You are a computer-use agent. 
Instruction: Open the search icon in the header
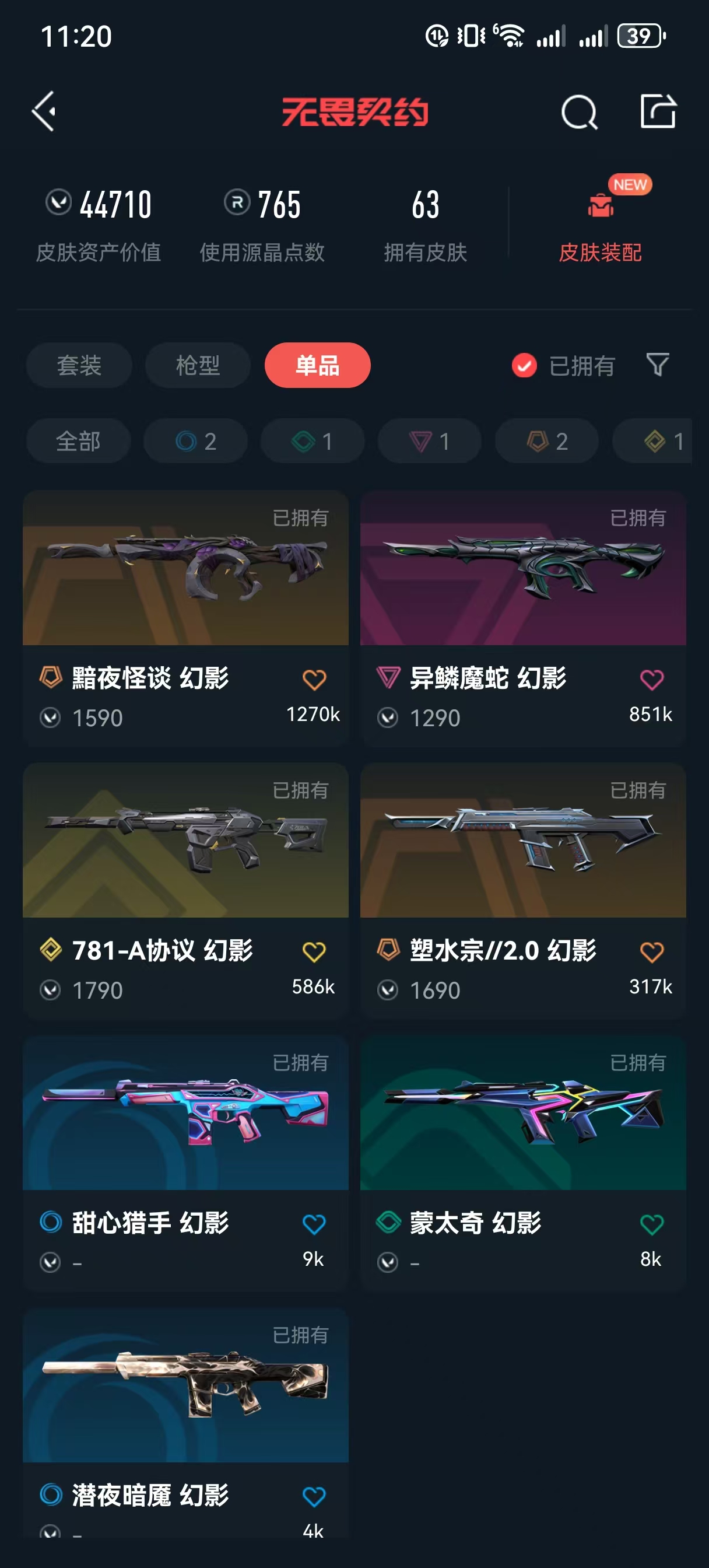pyautogui.click(x=579, y=112)
